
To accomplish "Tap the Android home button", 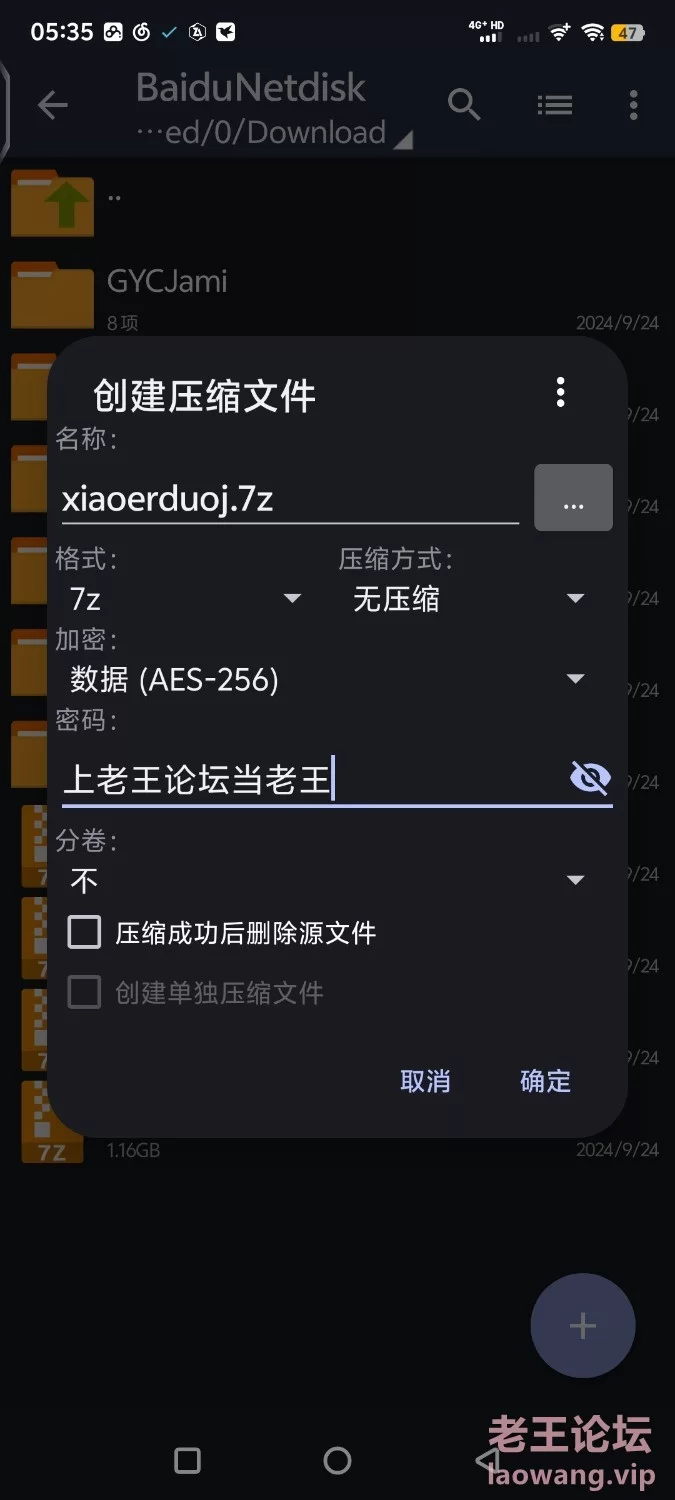I will click(x=338, y=1461).
